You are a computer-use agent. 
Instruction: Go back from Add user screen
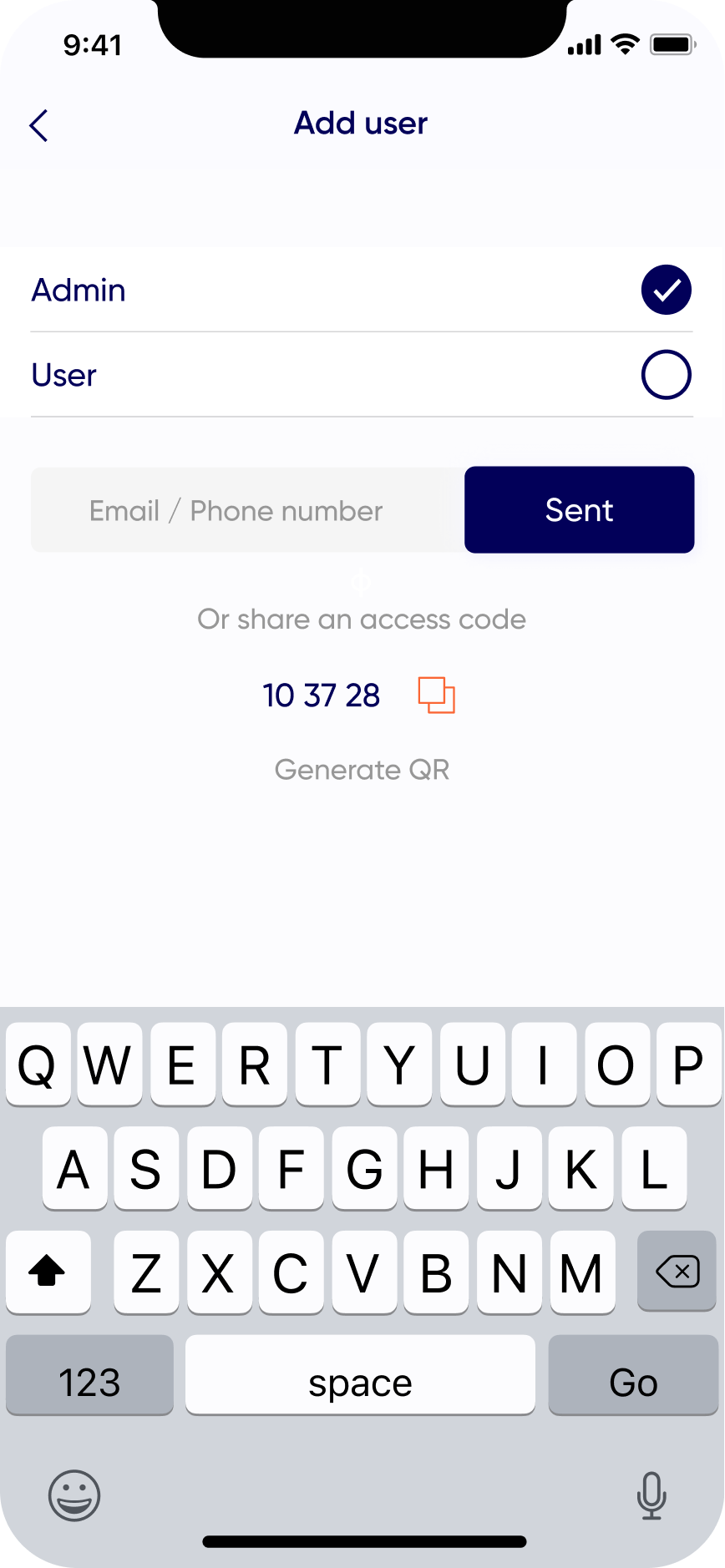pos(39,126)
